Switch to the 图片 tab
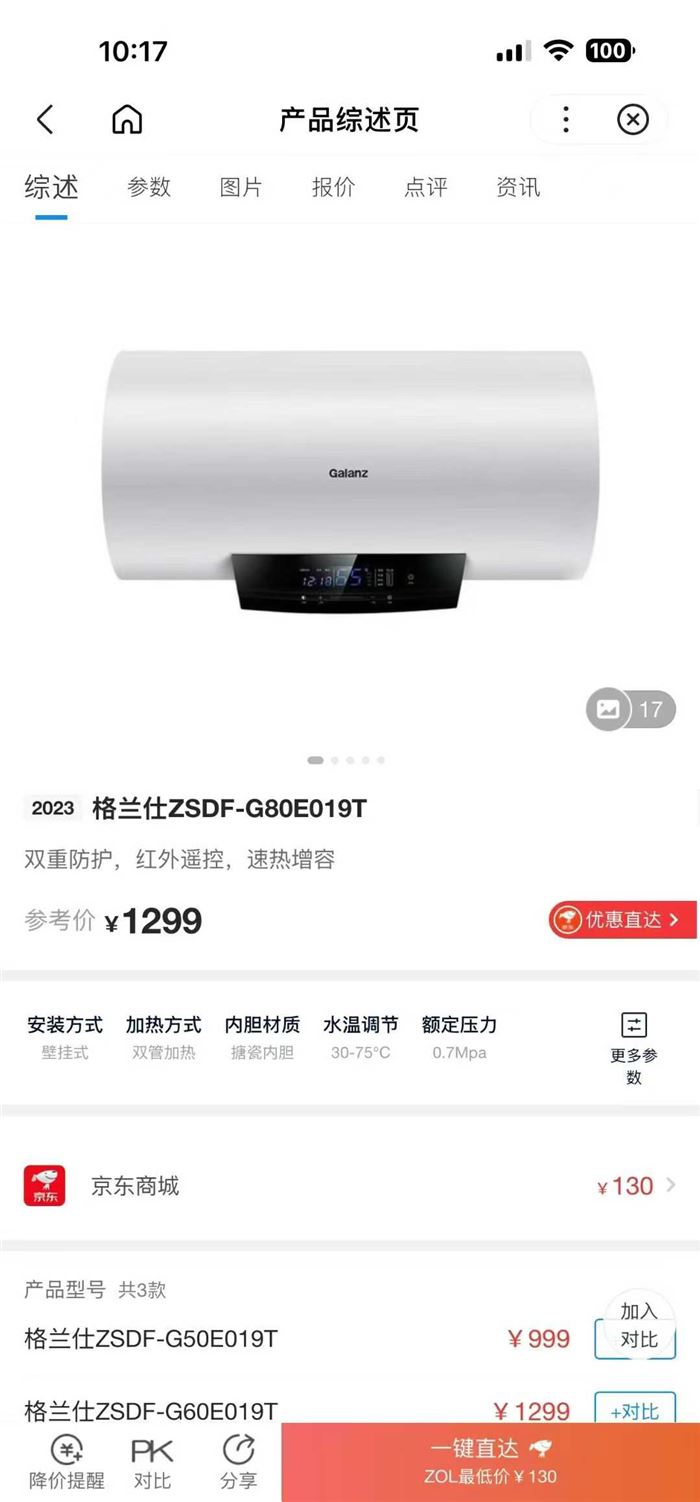Viewport: 700px width, 1502px height. point(241,187)
